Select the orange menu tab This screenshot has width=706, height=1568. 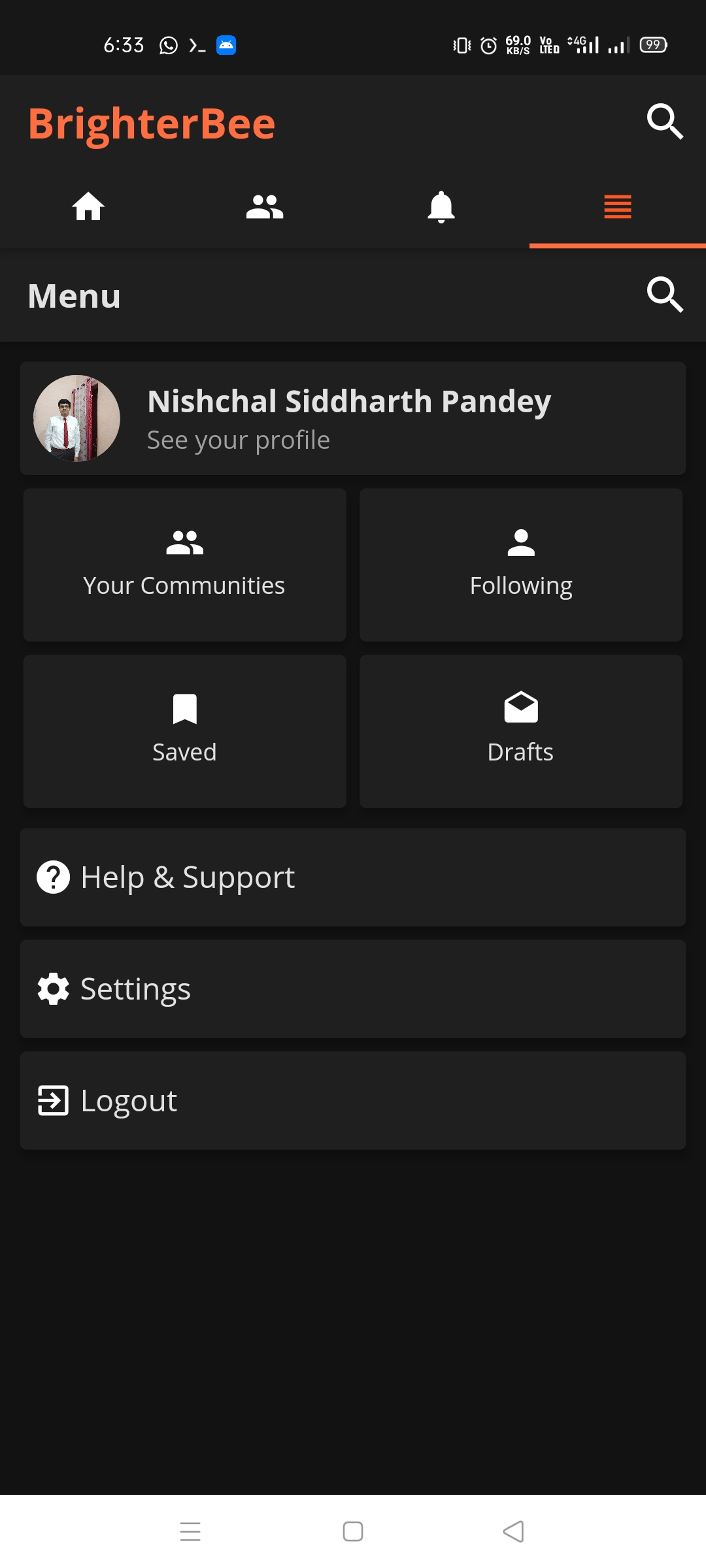pyautogui.click(x=618, y=207)
